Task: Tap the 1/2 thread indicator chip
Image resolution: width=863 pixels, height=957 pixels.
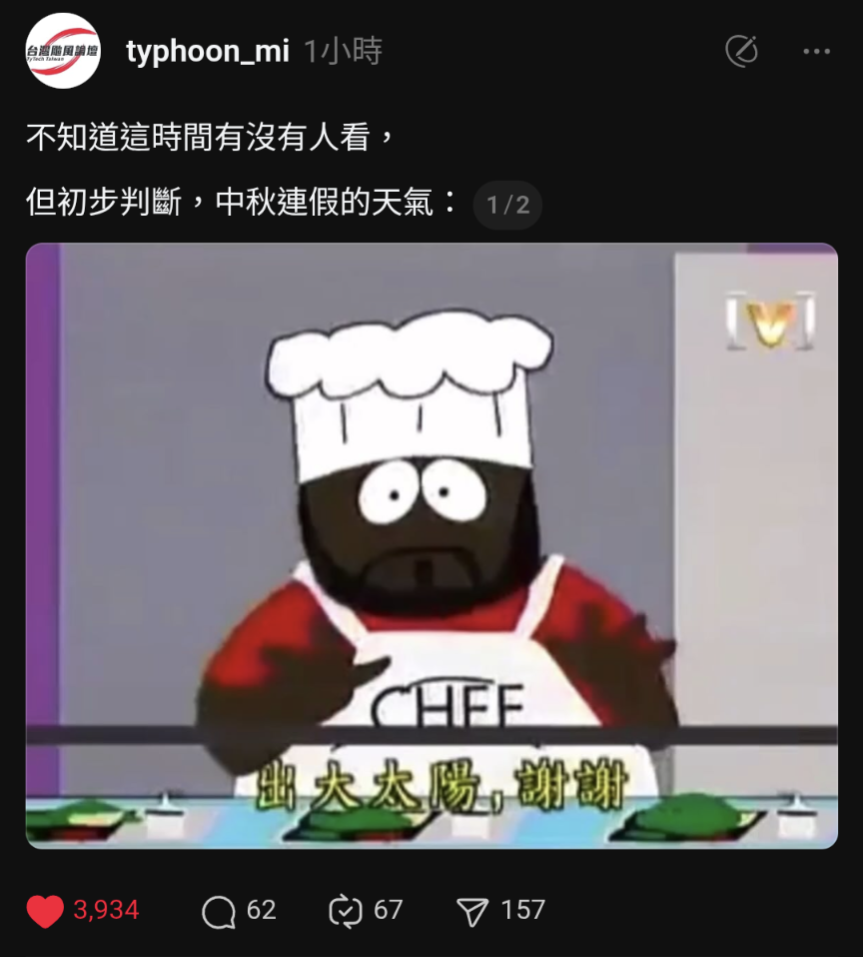Action: (508, 206)
